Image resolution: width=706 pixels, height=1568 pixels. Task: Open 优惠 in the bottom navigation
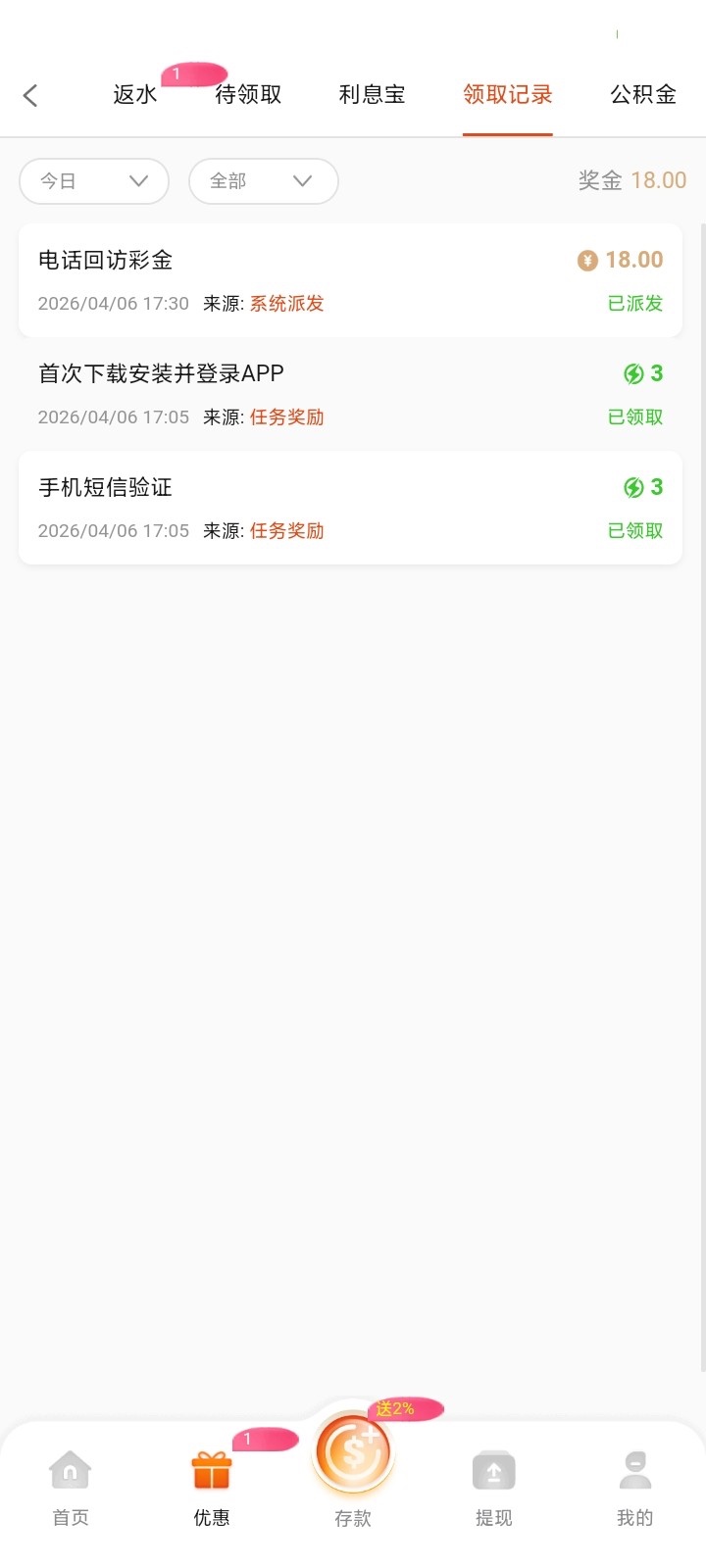coord(212,1488)
